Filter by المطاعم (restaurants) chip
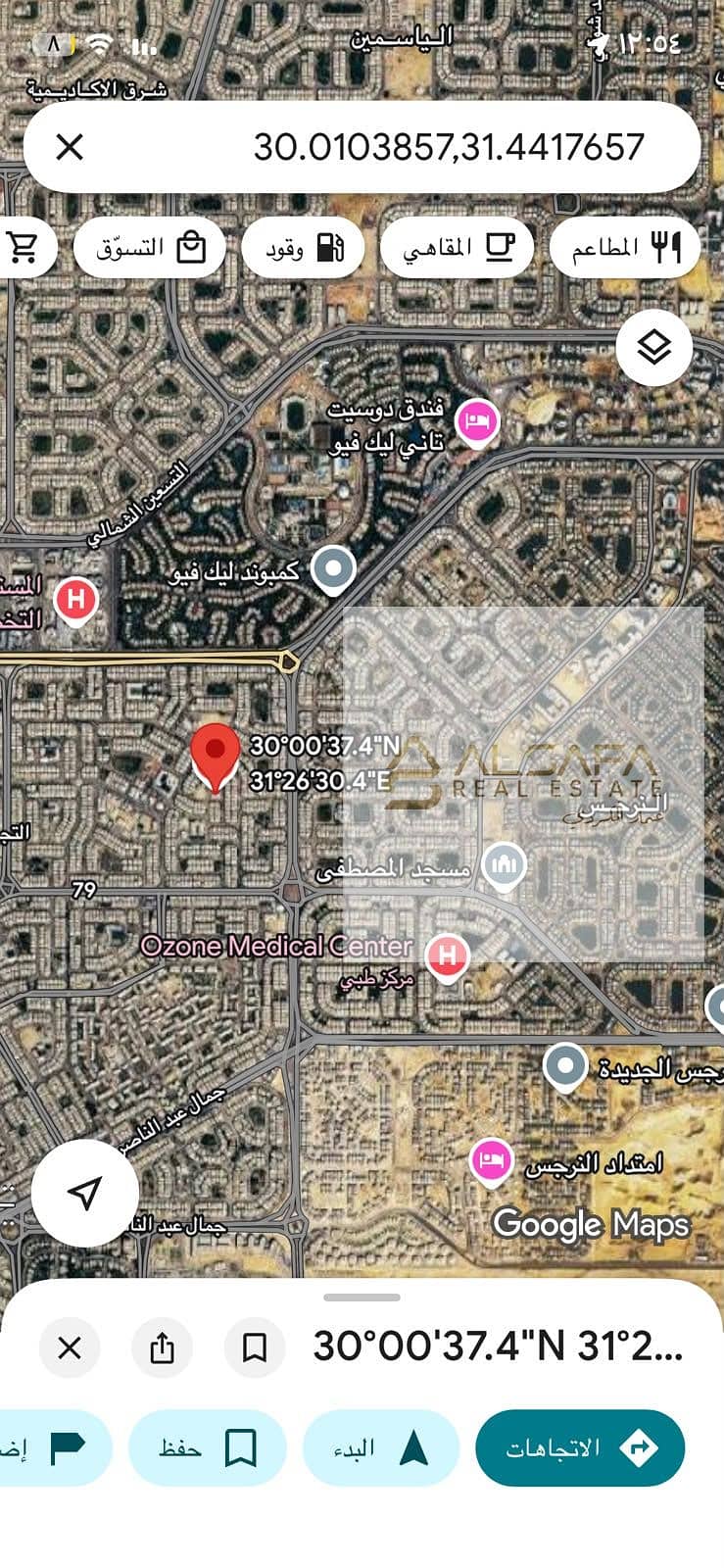Image resolution: width=724 pixels, height=1568 pixels. tap(625, 248)
